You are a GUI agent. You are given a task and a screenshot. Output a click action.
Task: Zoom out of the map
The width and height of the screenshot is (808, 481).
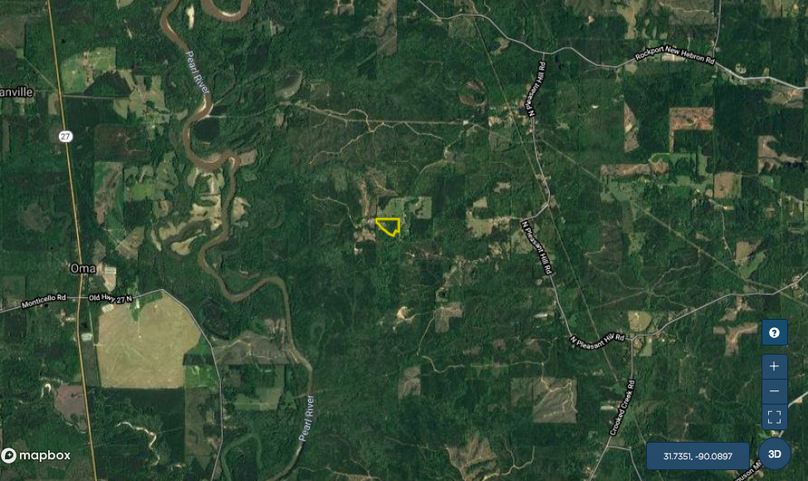click(774, 391)
